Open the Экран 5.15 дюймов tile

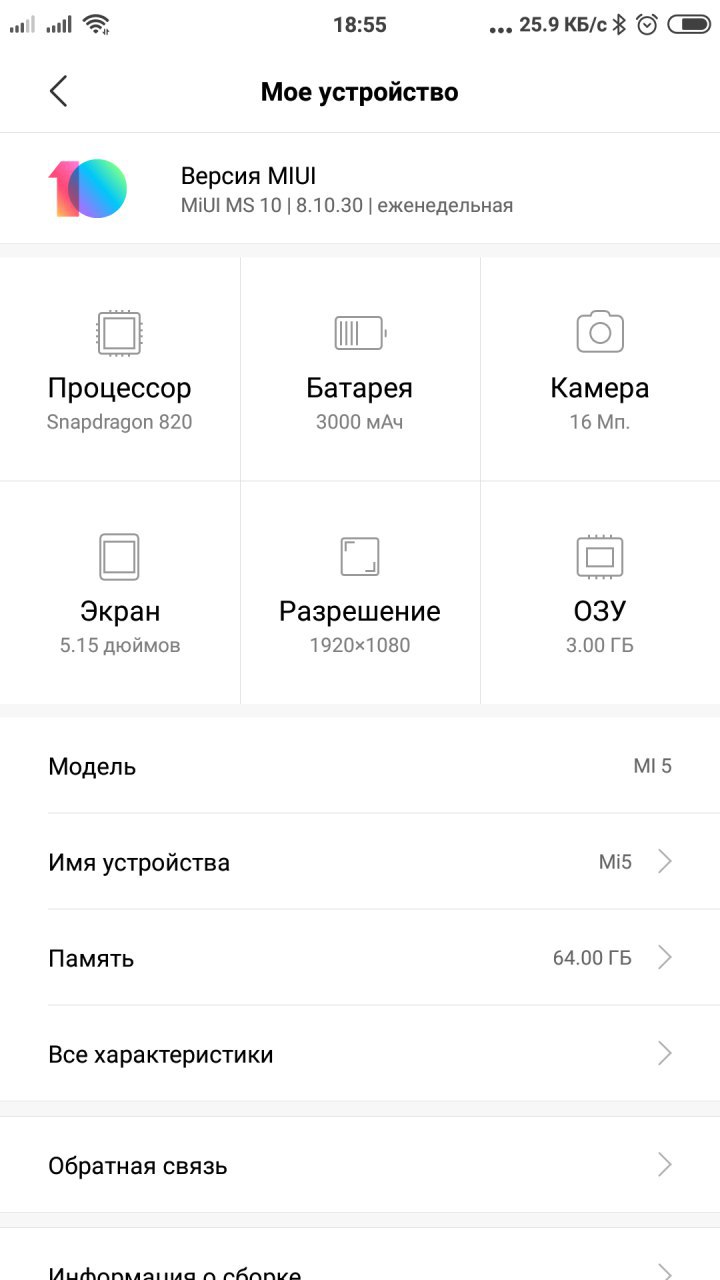click(120, 593)
